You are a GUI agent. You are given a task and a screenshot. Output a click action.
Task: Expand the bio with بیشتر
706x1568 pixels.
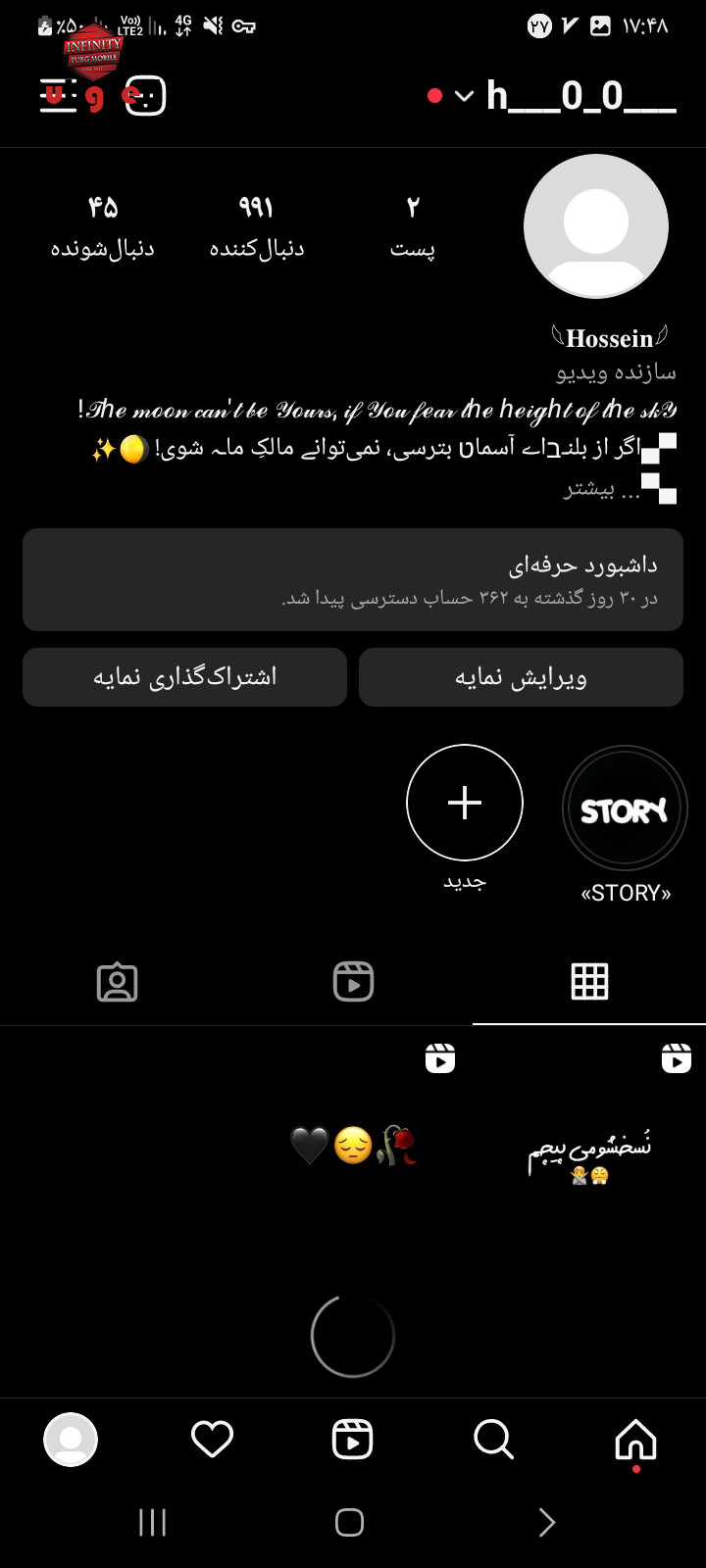(589, 489)
